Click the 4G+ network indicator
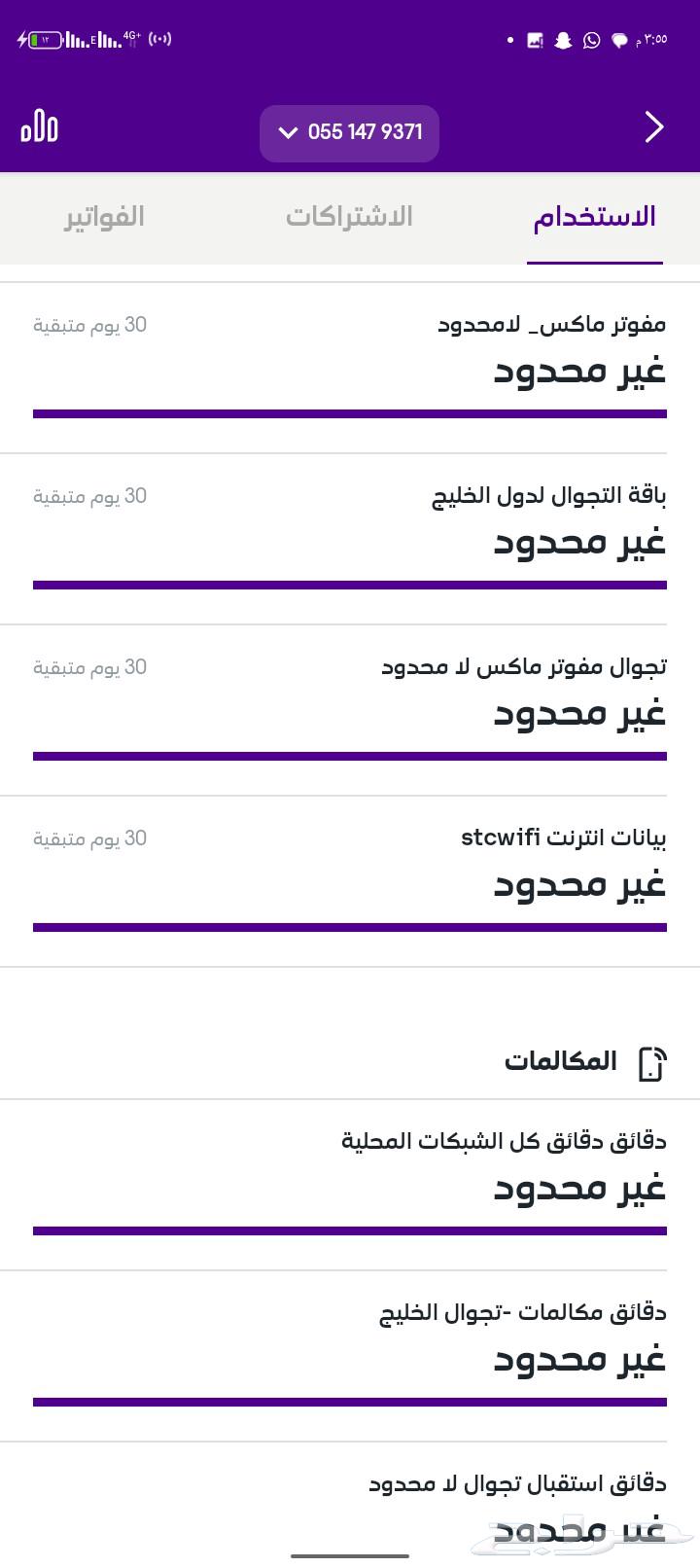 click(x=132, y=35)
